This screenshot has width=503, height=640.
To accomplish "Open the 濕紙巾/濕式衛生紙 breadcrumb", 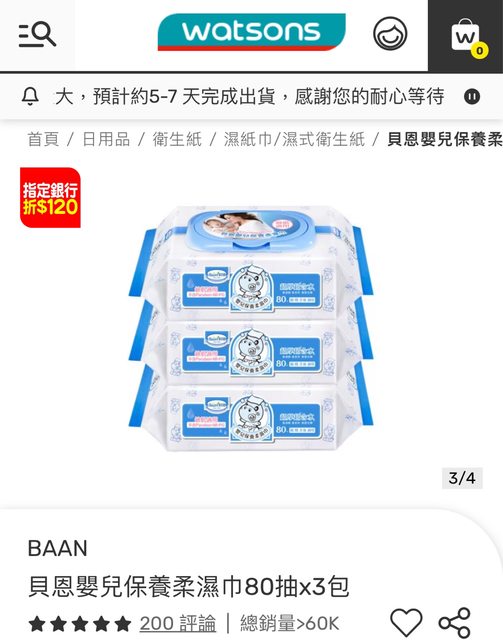I will [x=294, y=140].
